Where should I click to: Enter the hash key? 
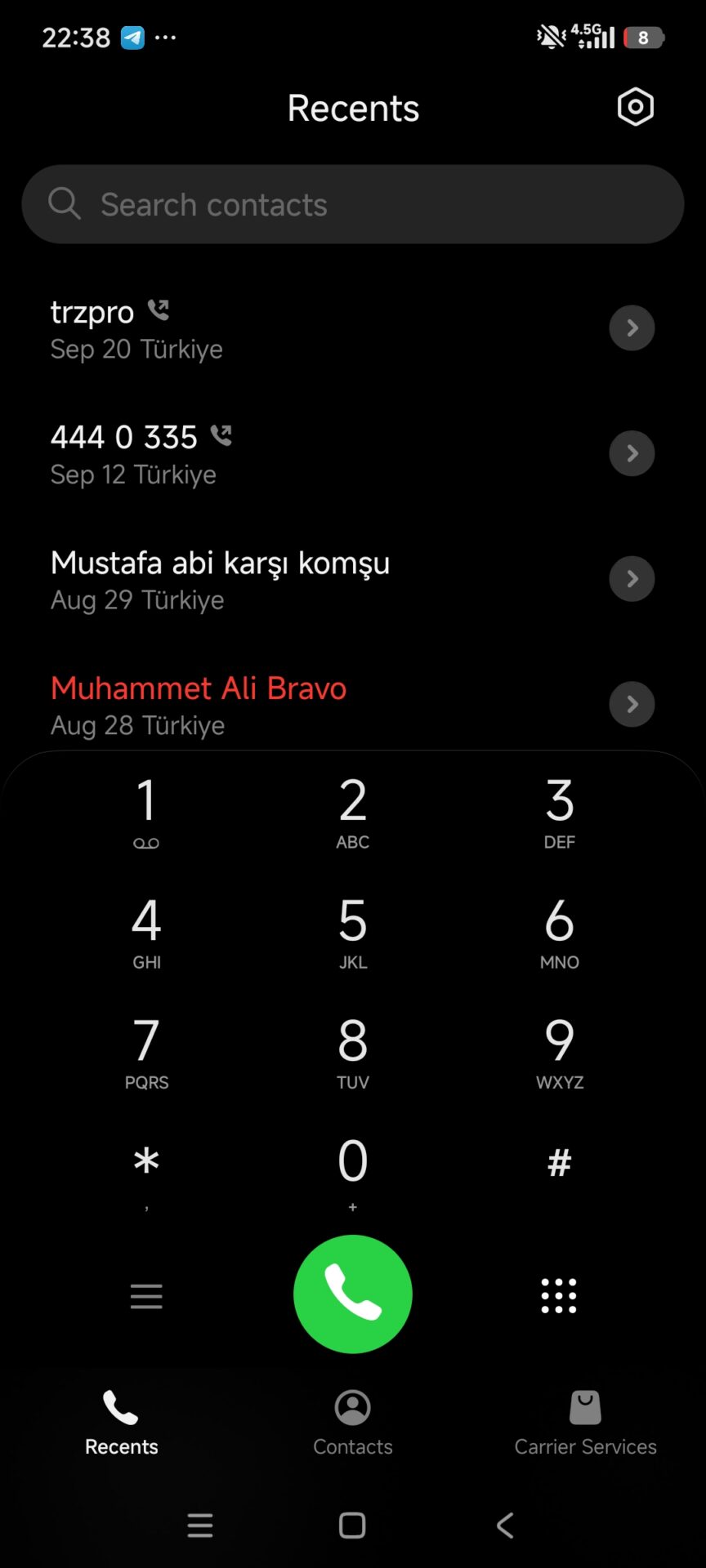pos(560,1163)
